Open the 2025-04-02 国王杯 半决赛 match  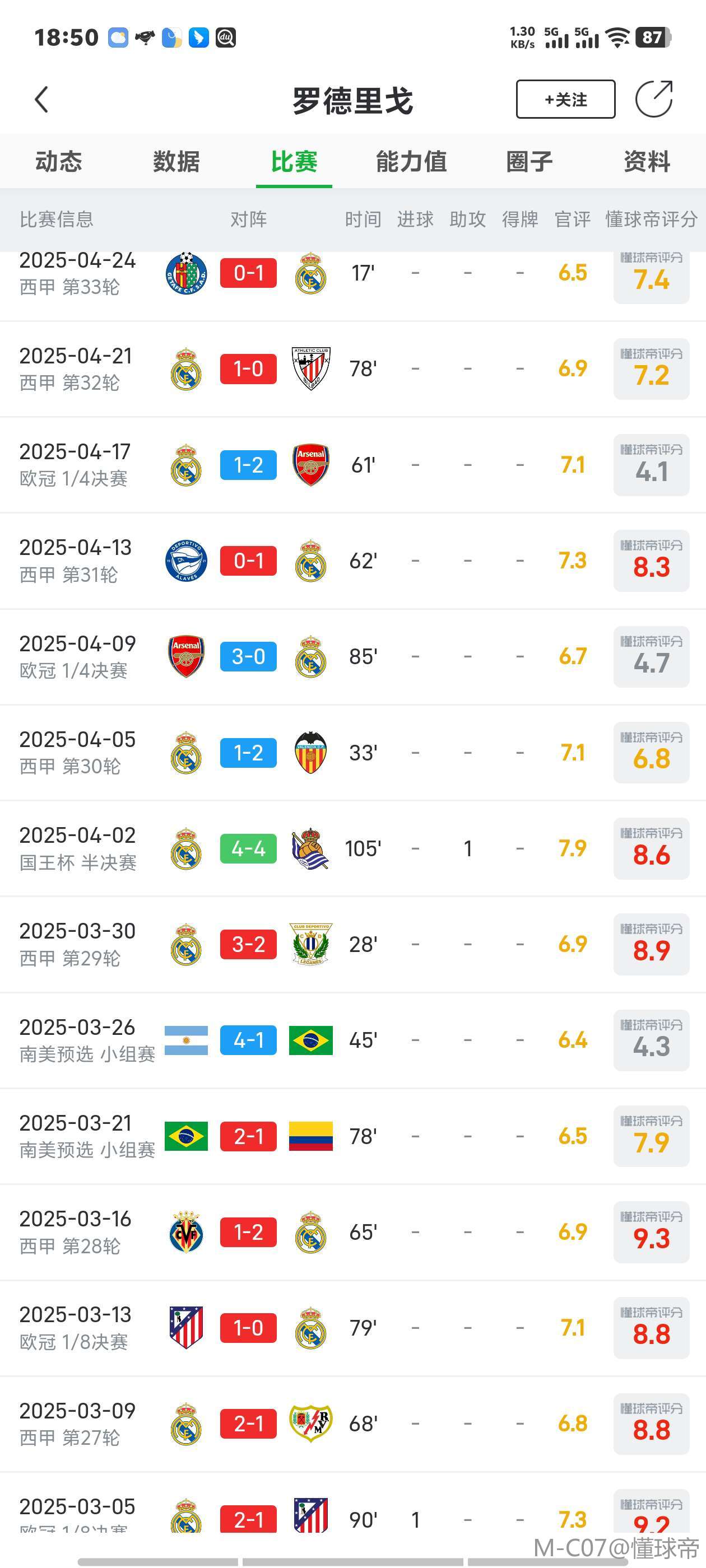[352, 848]
